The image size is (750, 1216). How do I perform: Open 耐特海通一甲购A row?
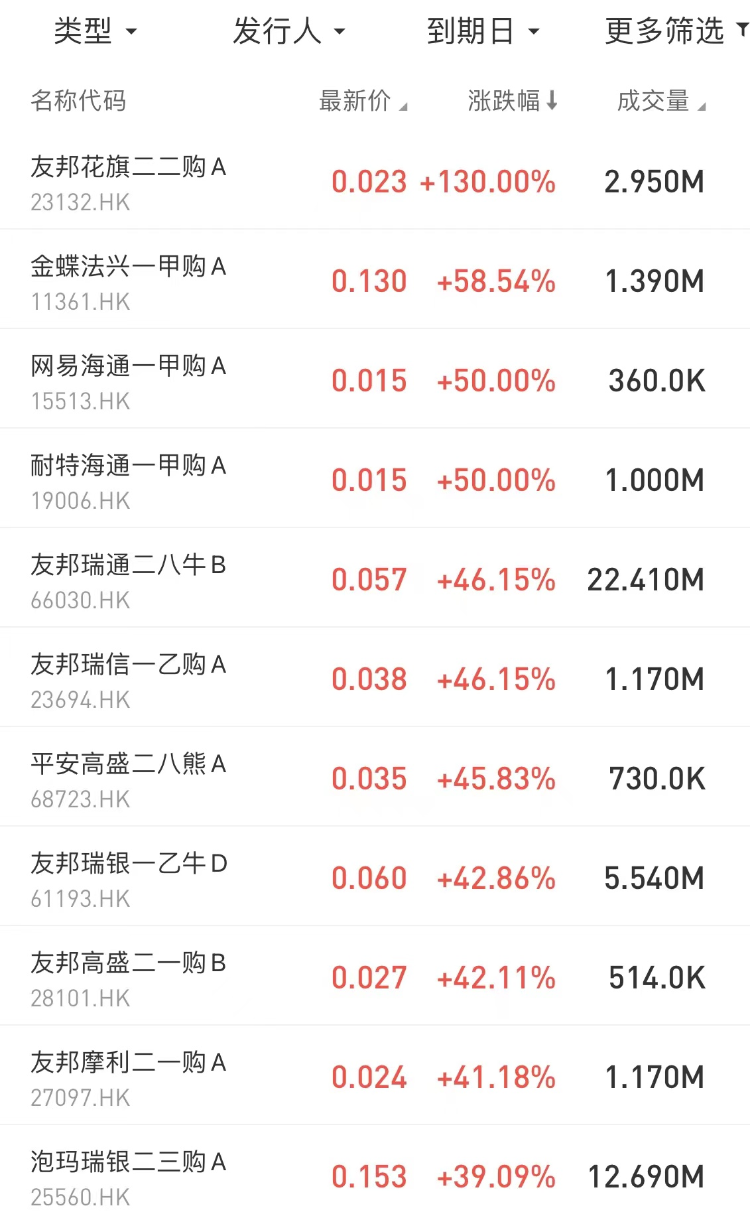(375, 479)
